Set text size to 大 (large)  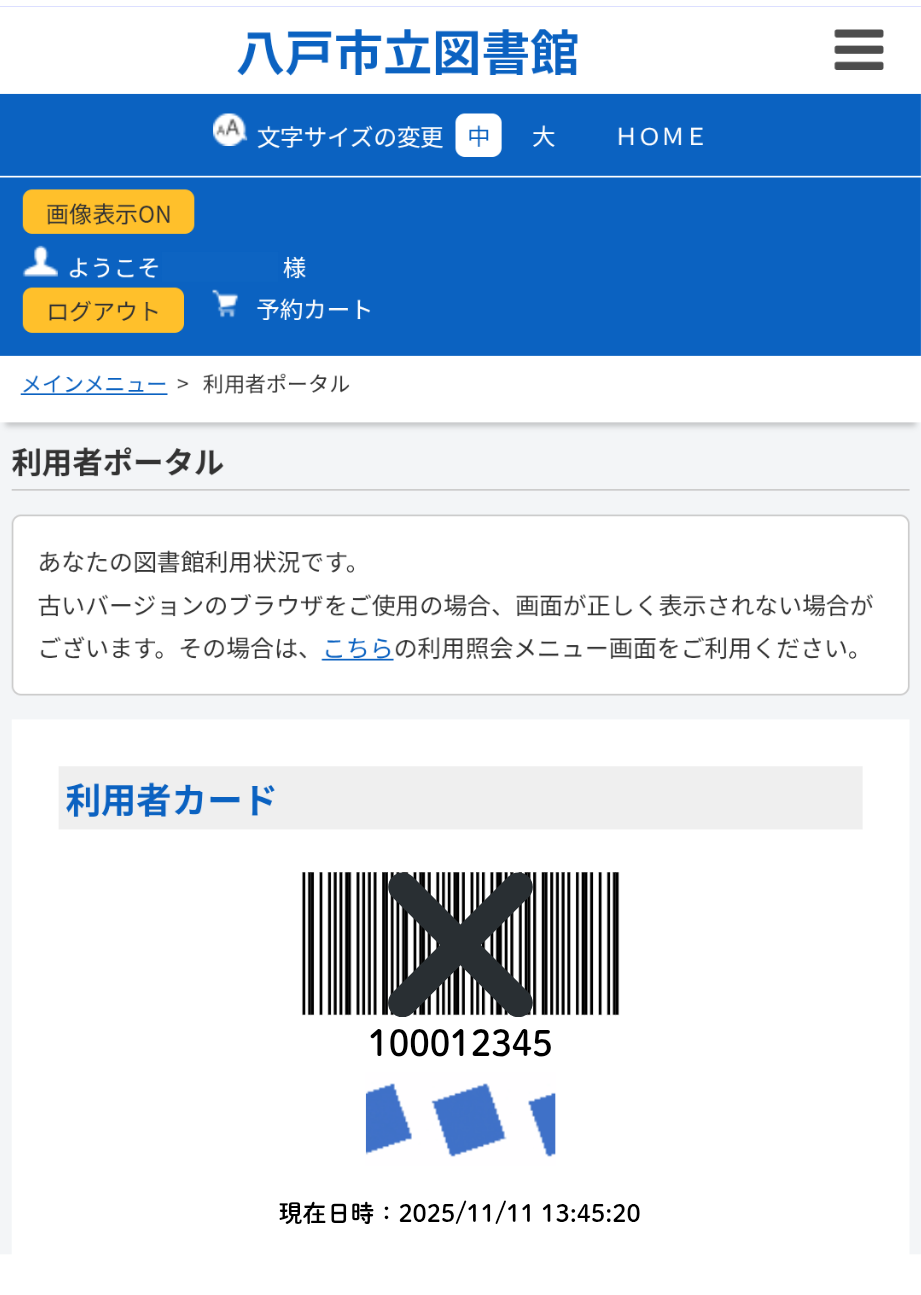click(x=543, y=137)
